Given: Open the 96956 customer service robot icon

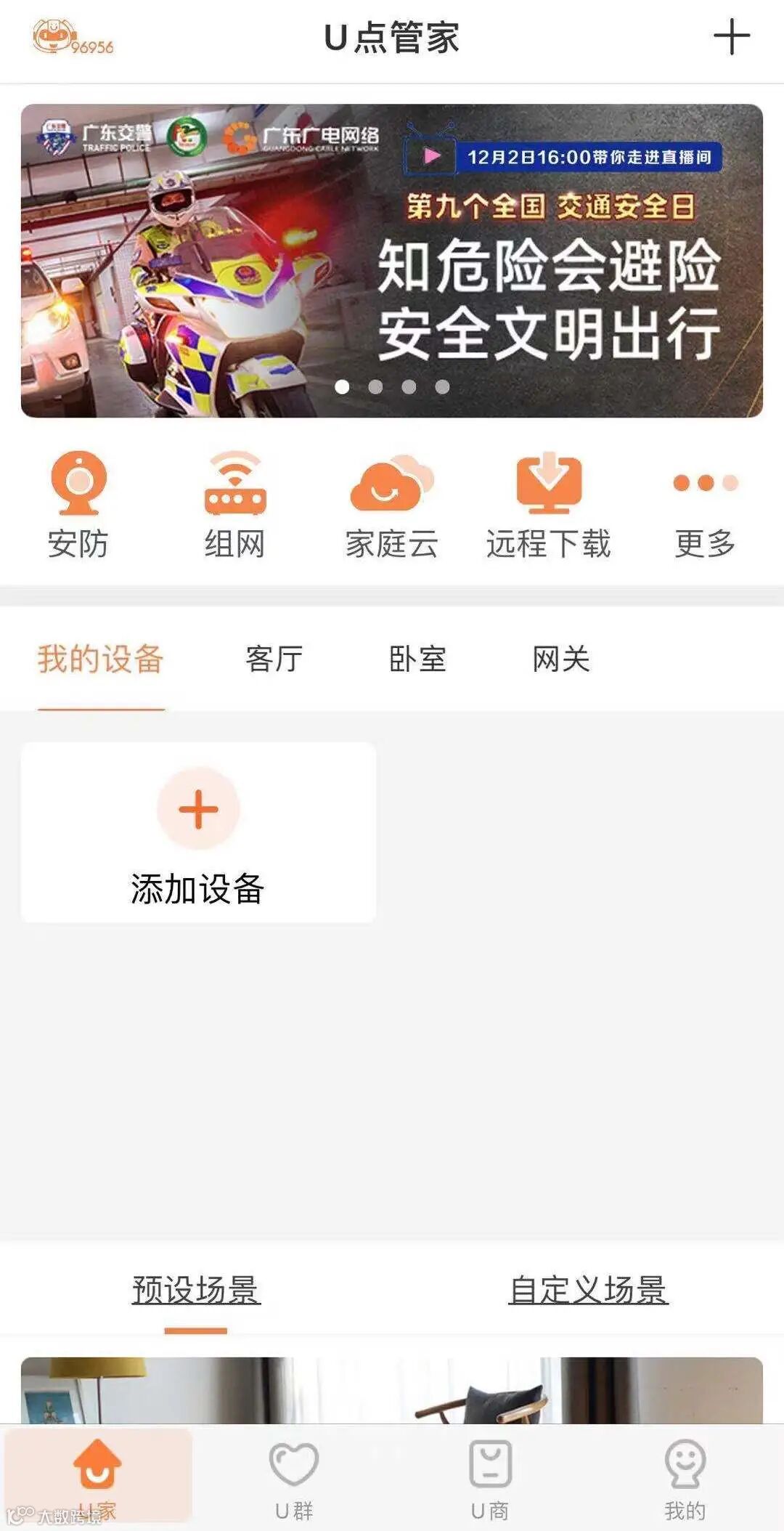Looking at the screenshot, I should (x=73, y=38).
